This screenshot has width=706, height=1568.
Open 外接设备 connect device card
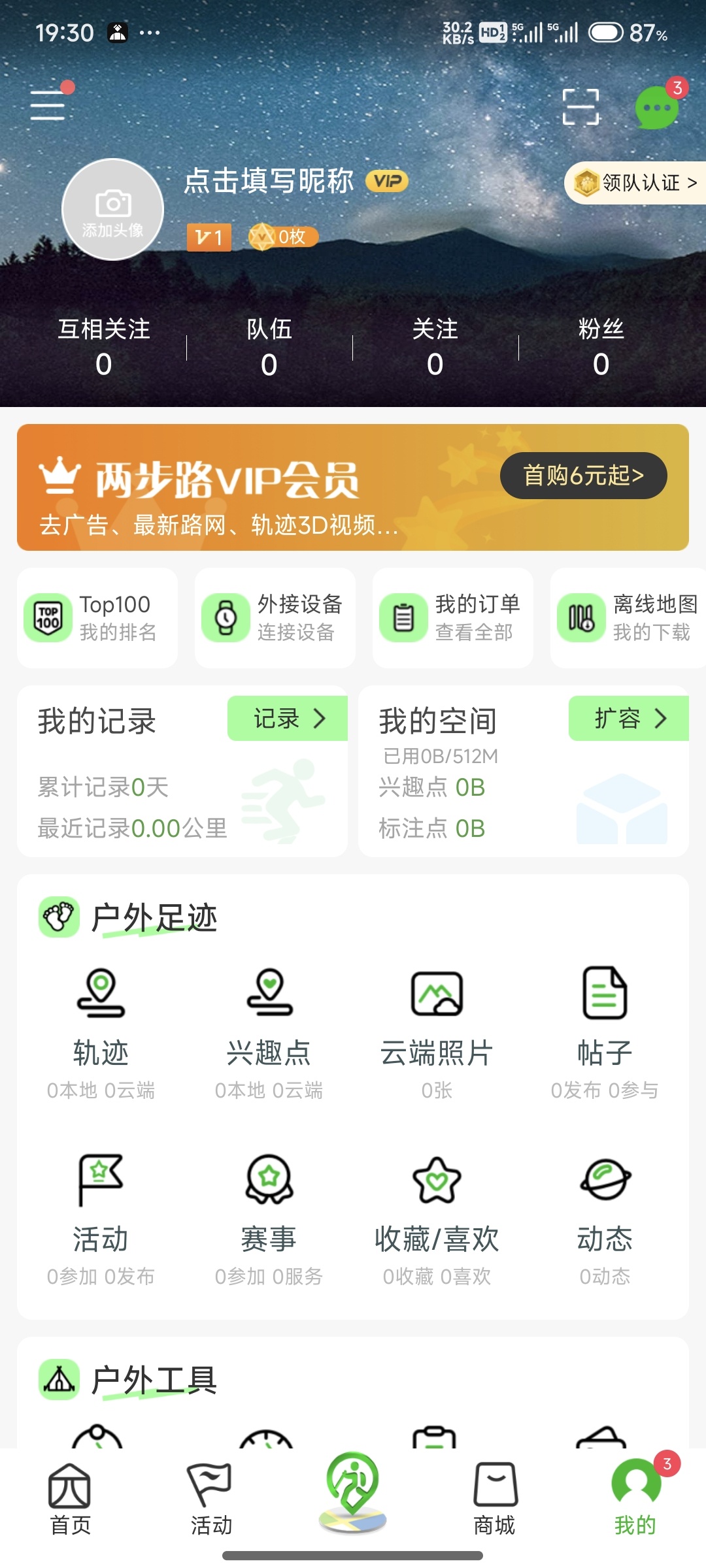275,618
